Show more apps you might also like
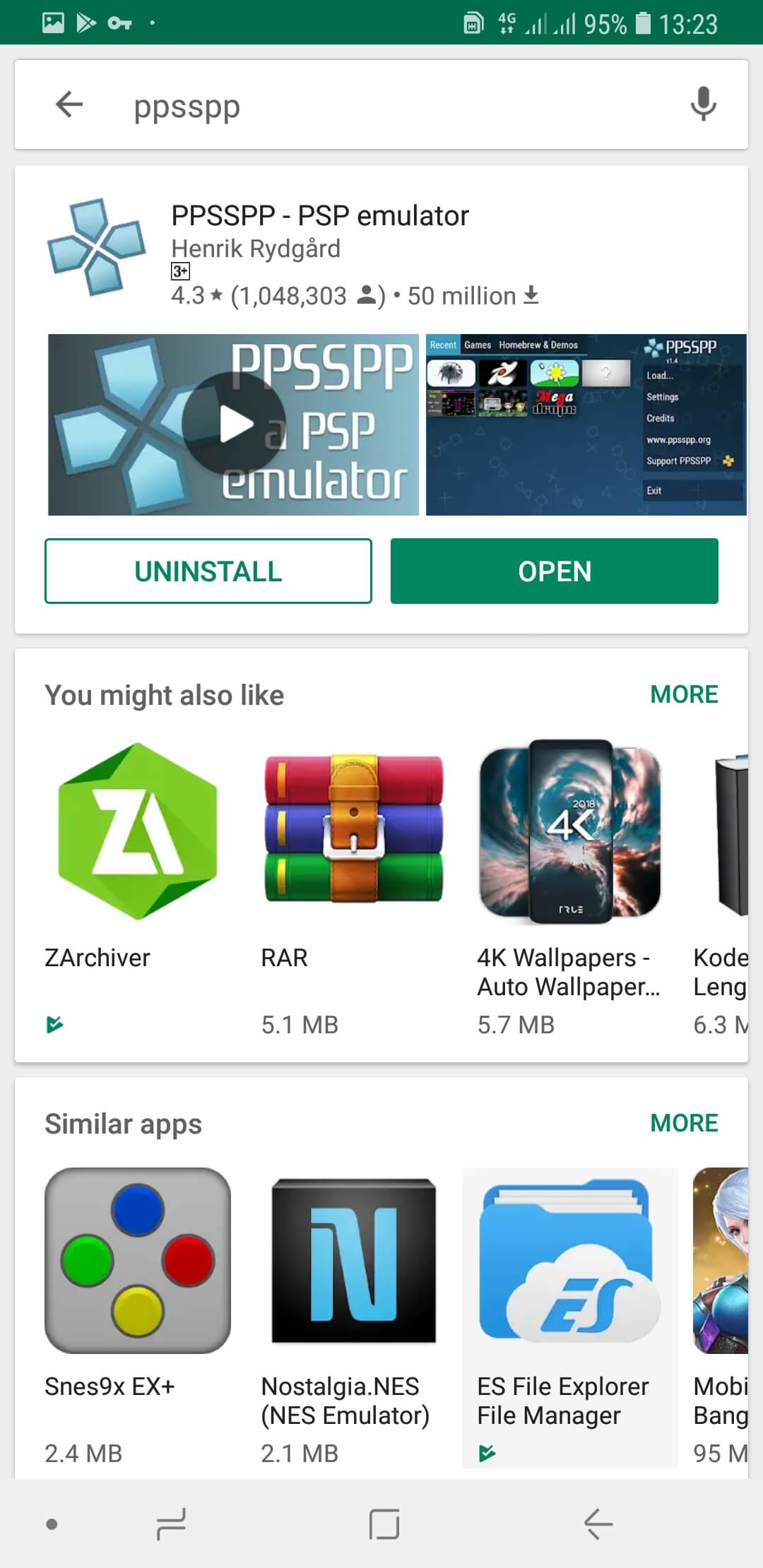Image resolution: width=763 pixels, height=1568 pixels. click(x=684, y=694)
